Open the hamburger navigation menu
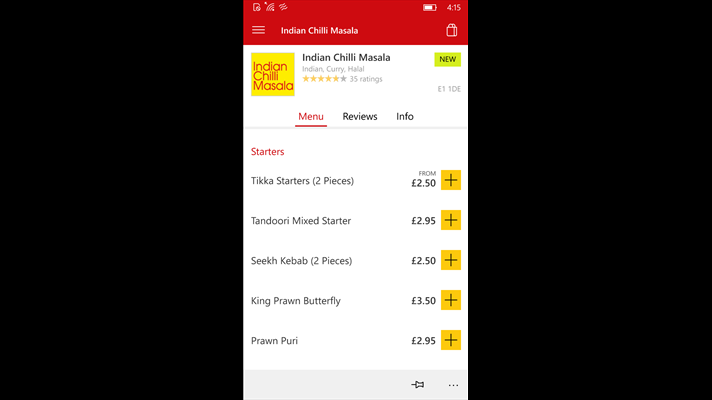712x400 pixels. point(259,30)
